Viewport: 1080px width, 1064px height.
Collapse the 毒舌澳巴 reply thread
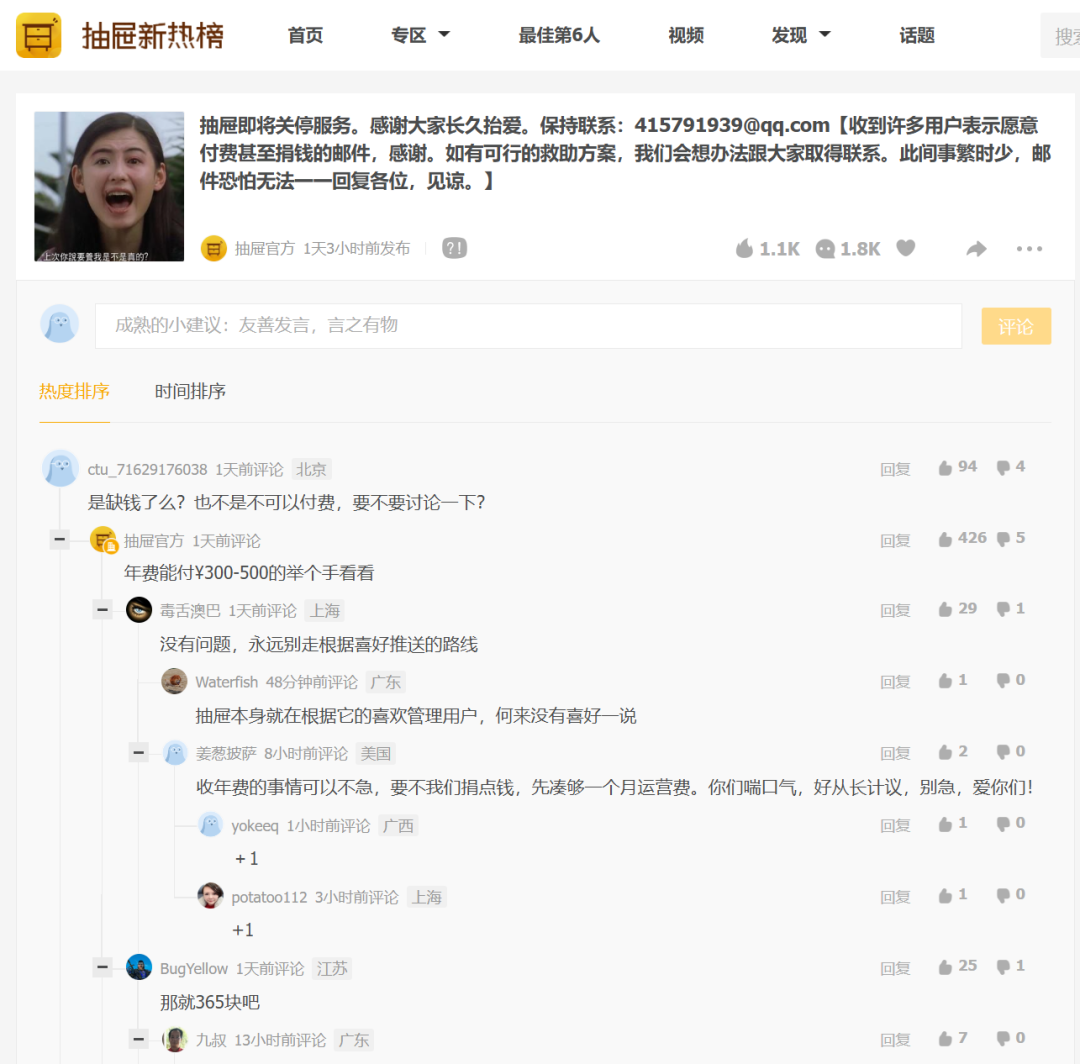click(103, 609)
